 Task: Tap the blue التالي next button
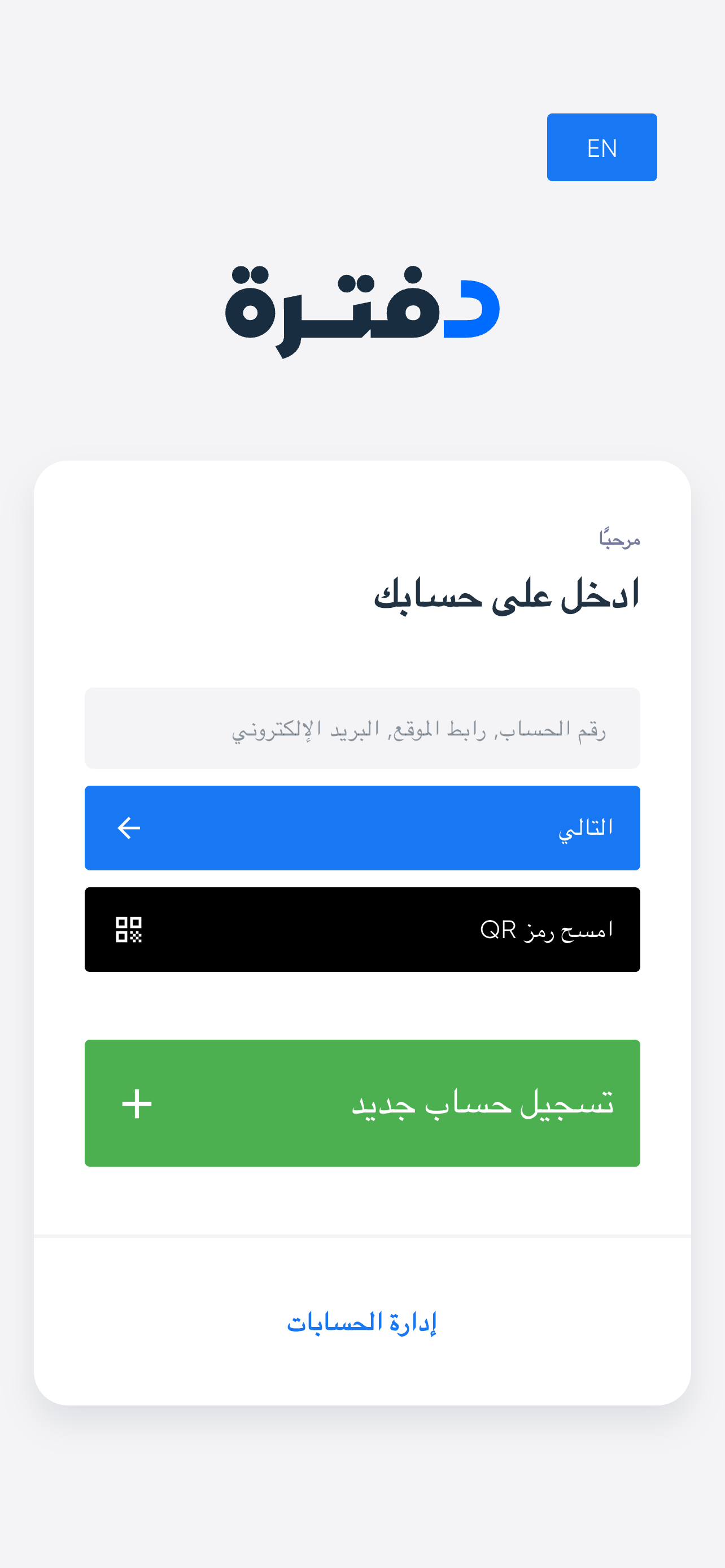coord(362,828)
